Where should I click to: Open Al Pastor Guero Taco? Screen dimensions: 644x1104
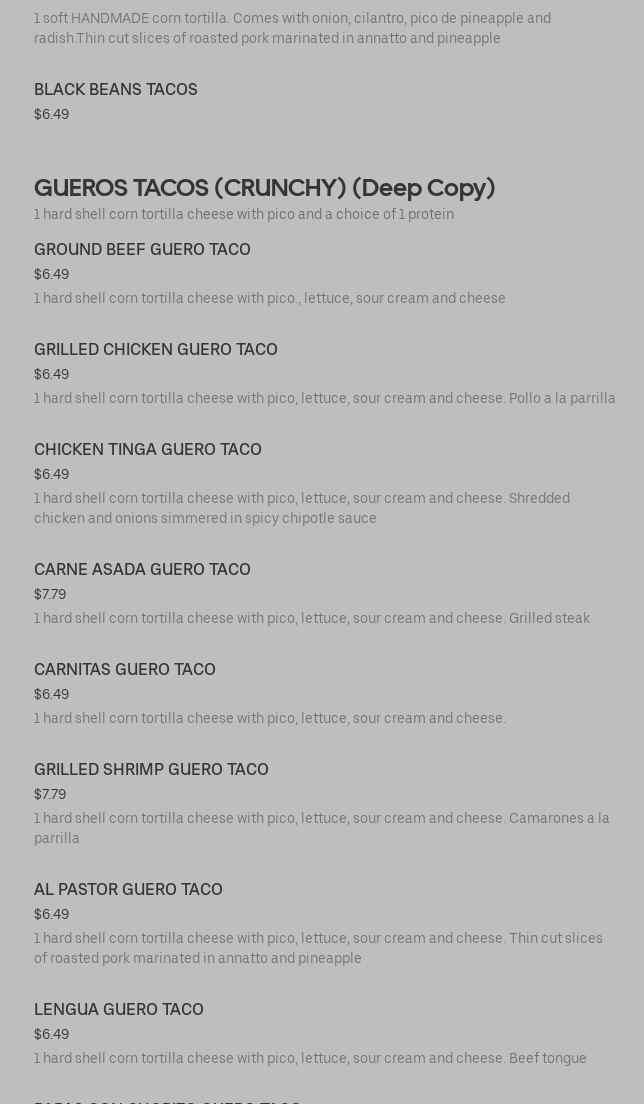(x=128, y=890)
